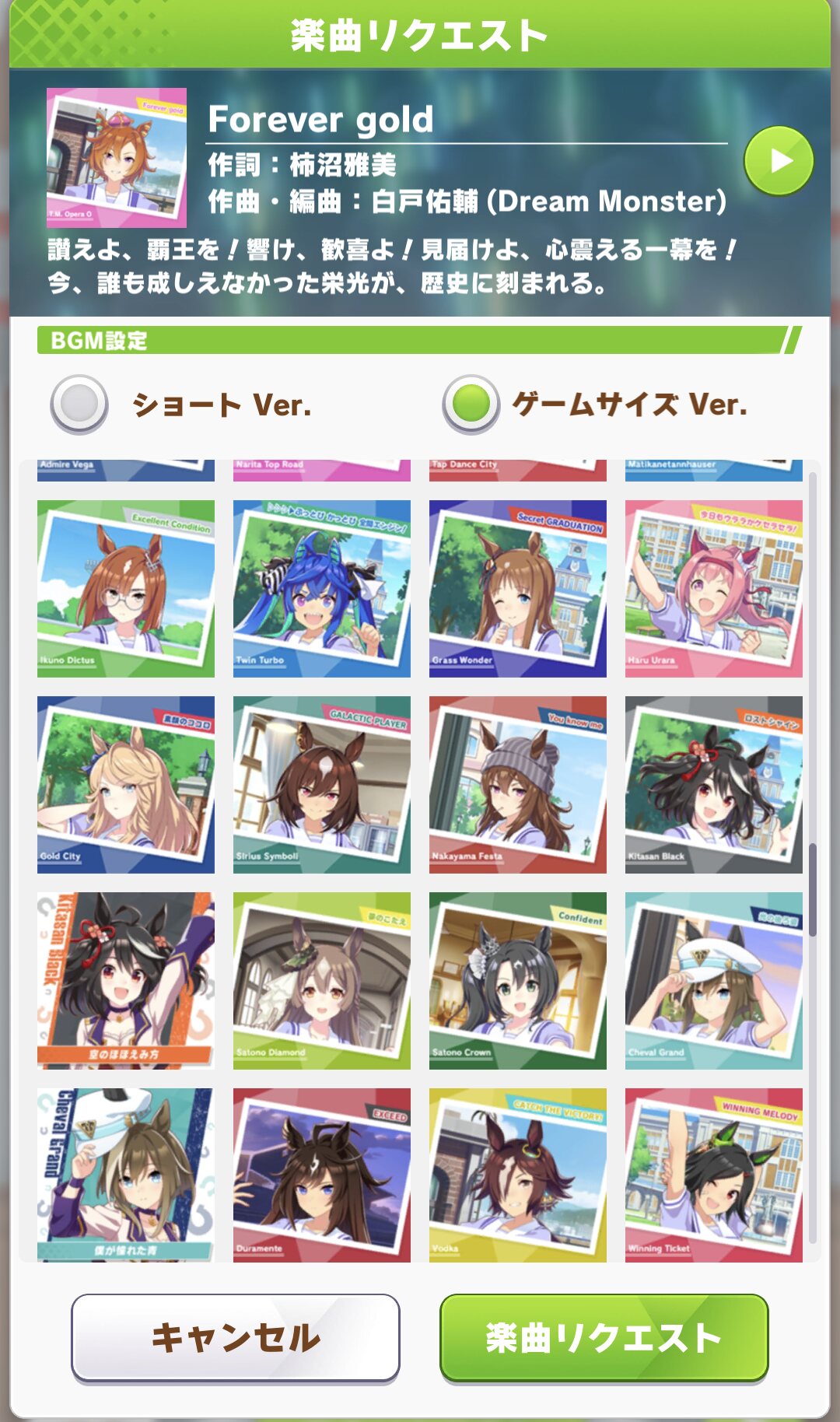Confirm with the green 楽曲リクエスト button
Image resolution: width=840 pixels, height=1422 pixels.
604,1338
